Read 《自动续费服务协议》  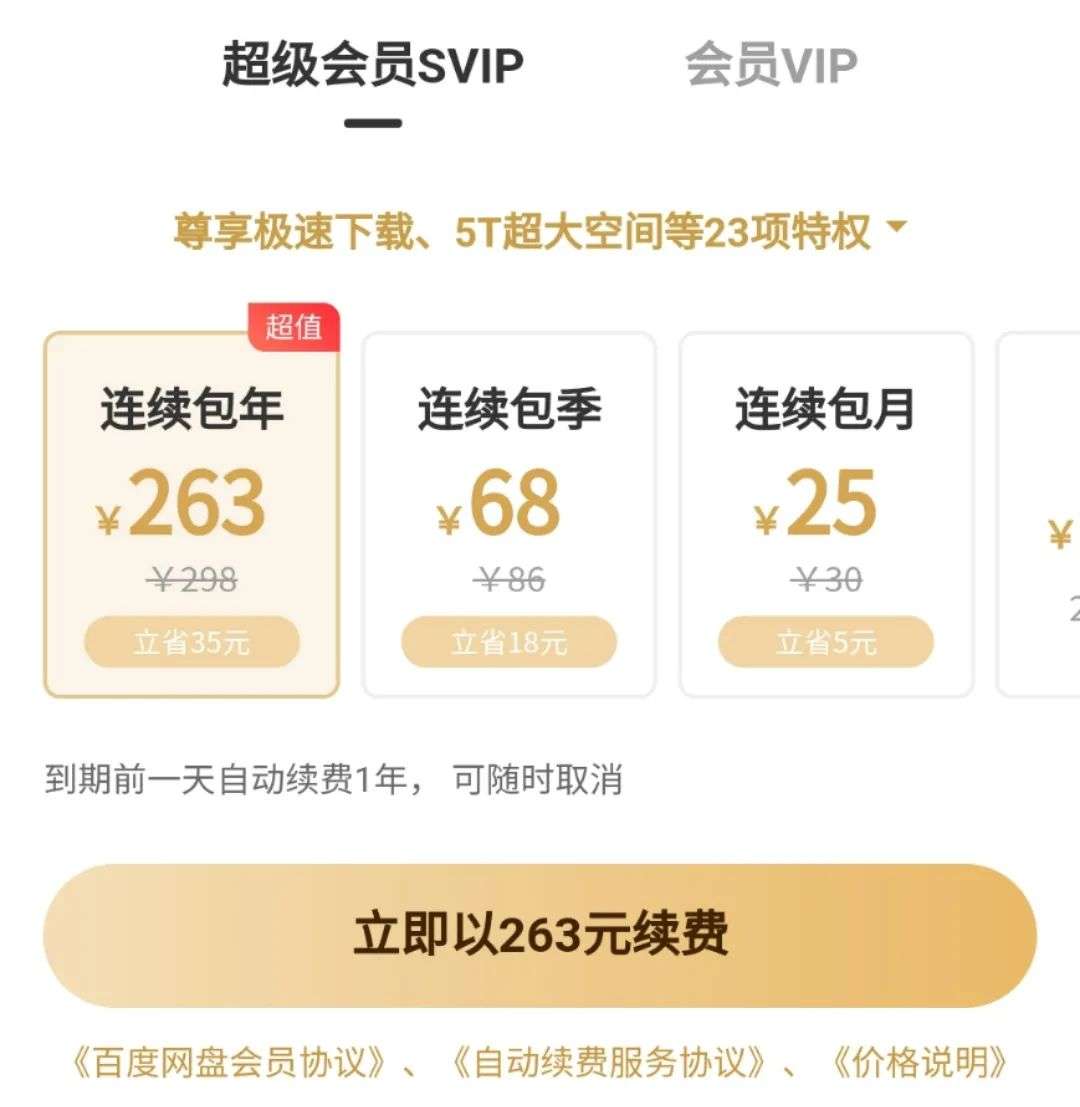[610, 1063]
